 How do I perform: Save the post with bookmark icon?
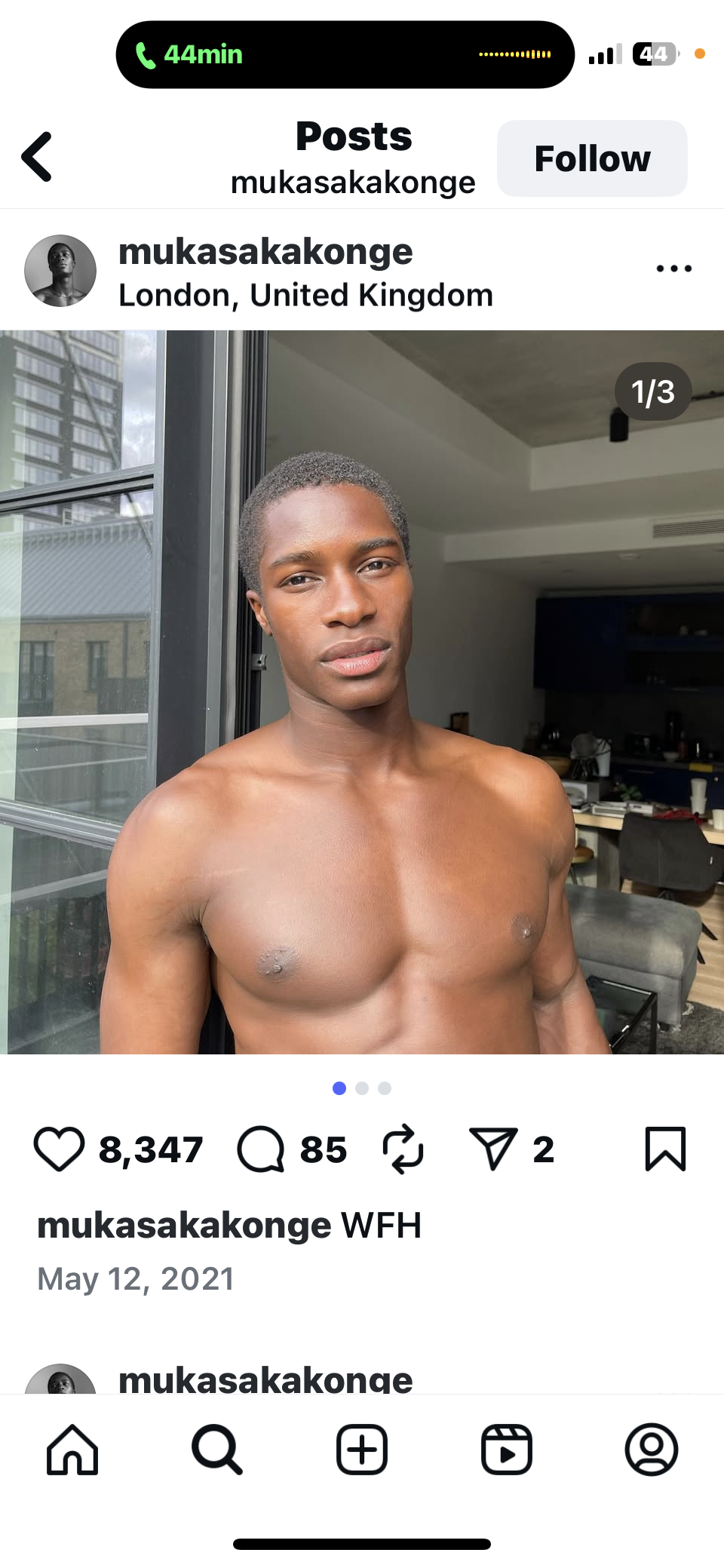(665, 1149)
